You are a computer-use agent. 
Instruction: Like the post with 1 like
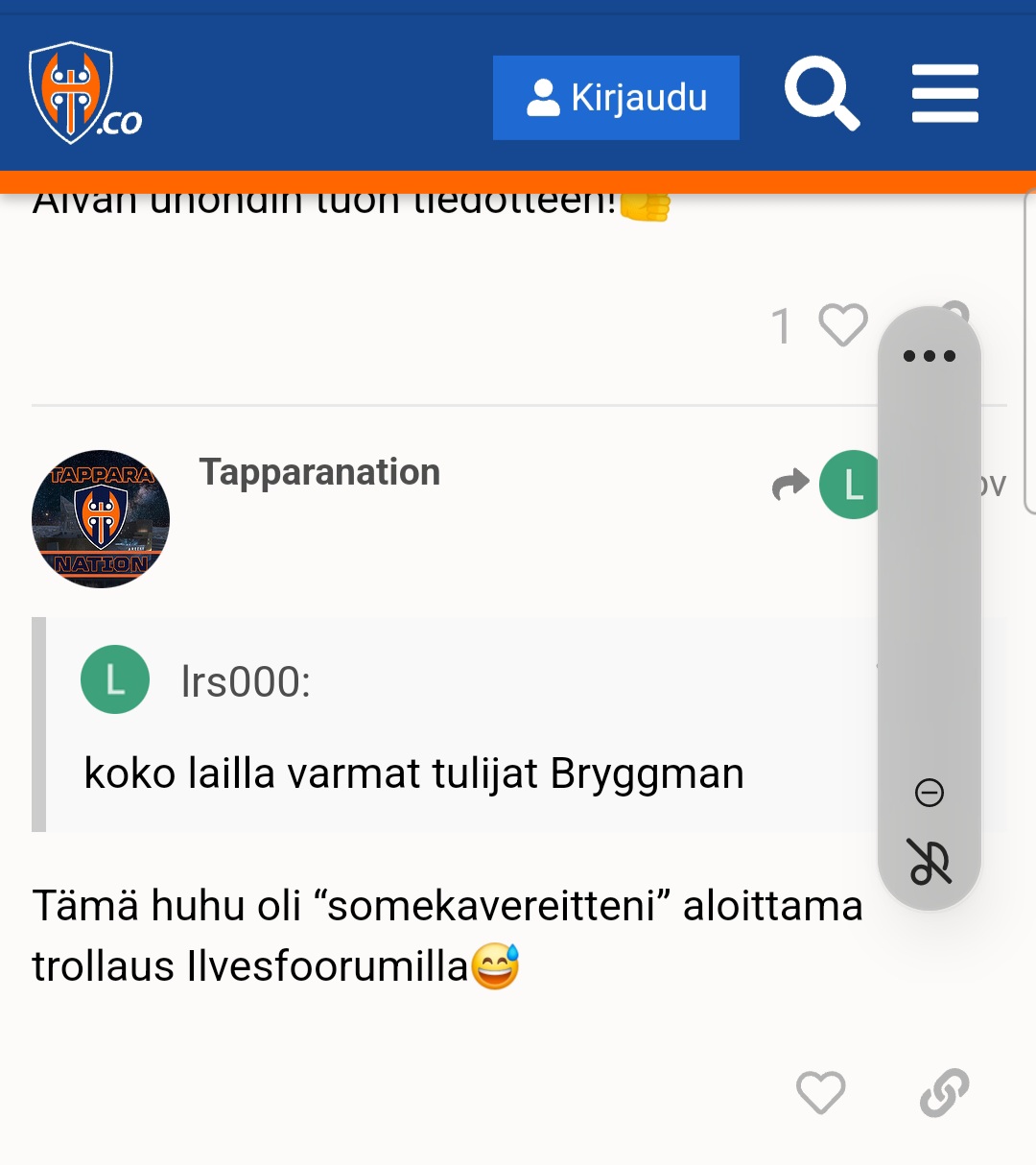click(843, 325)
